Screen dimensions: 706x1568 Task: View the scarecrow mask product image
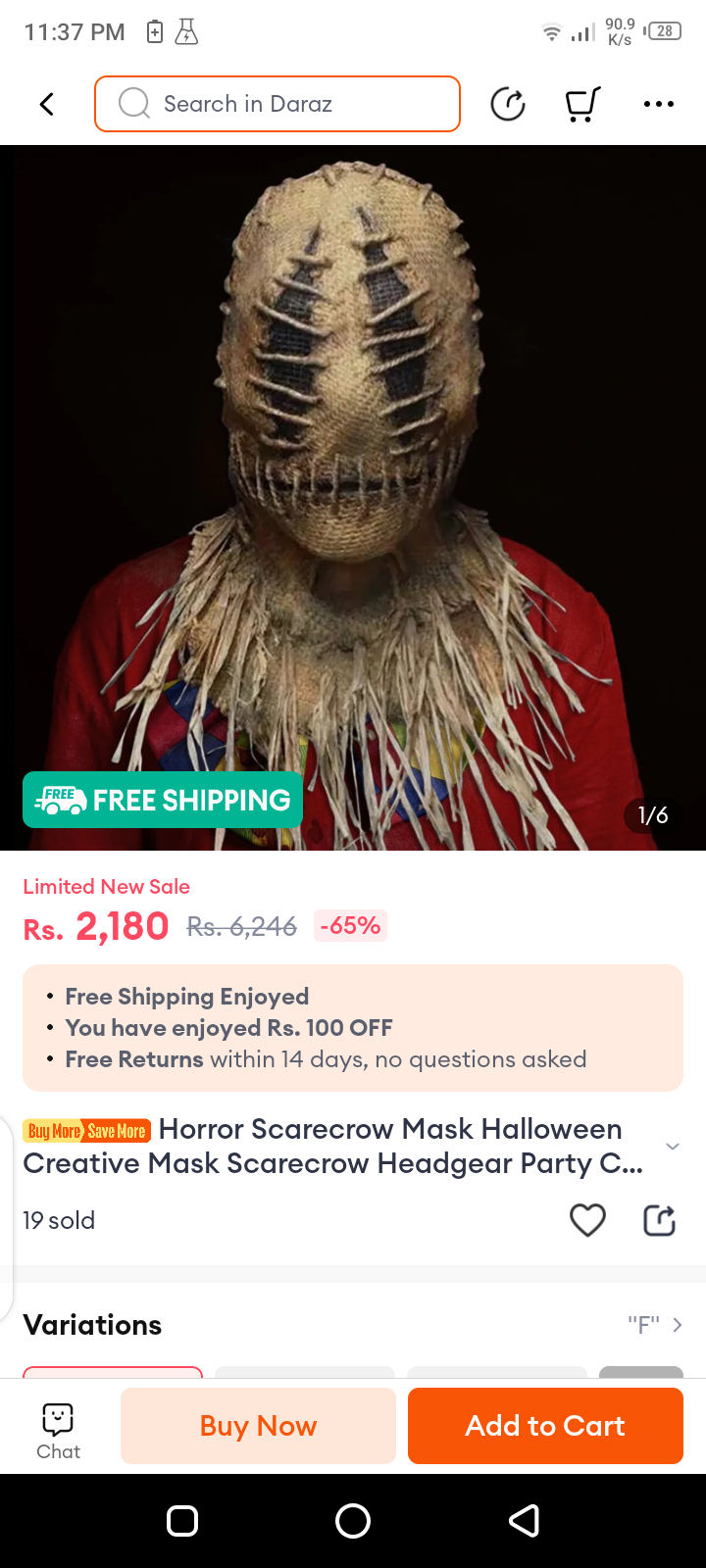353,490
